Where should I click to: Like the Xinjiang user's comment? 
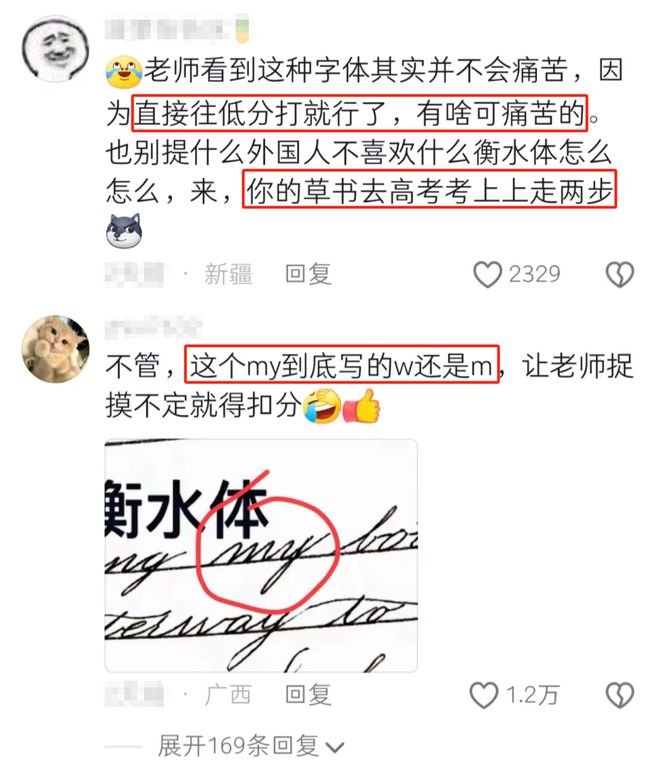[488, 274]
